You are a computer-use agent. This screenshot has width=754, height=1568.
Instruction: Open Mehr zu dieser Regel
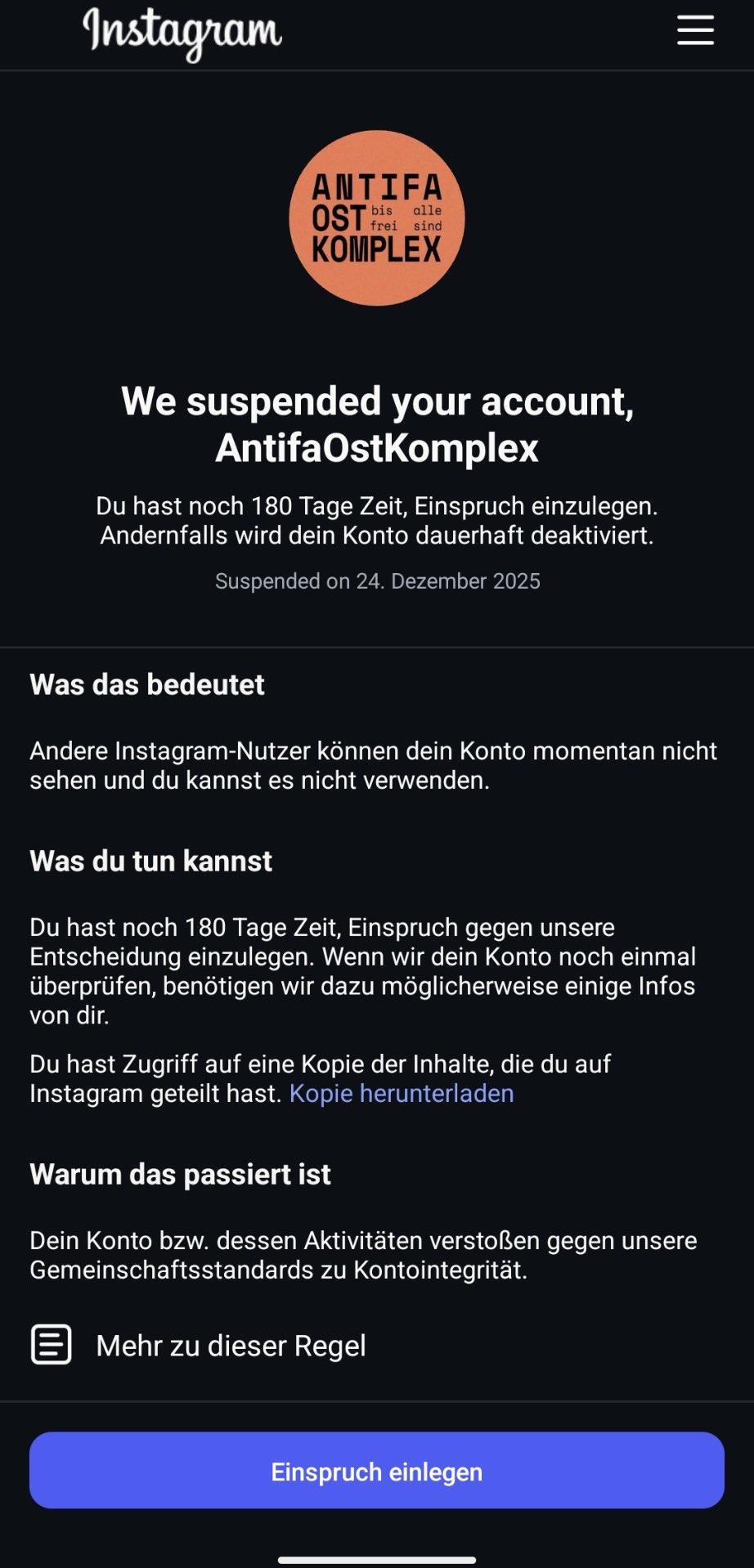coord(230,1346)
